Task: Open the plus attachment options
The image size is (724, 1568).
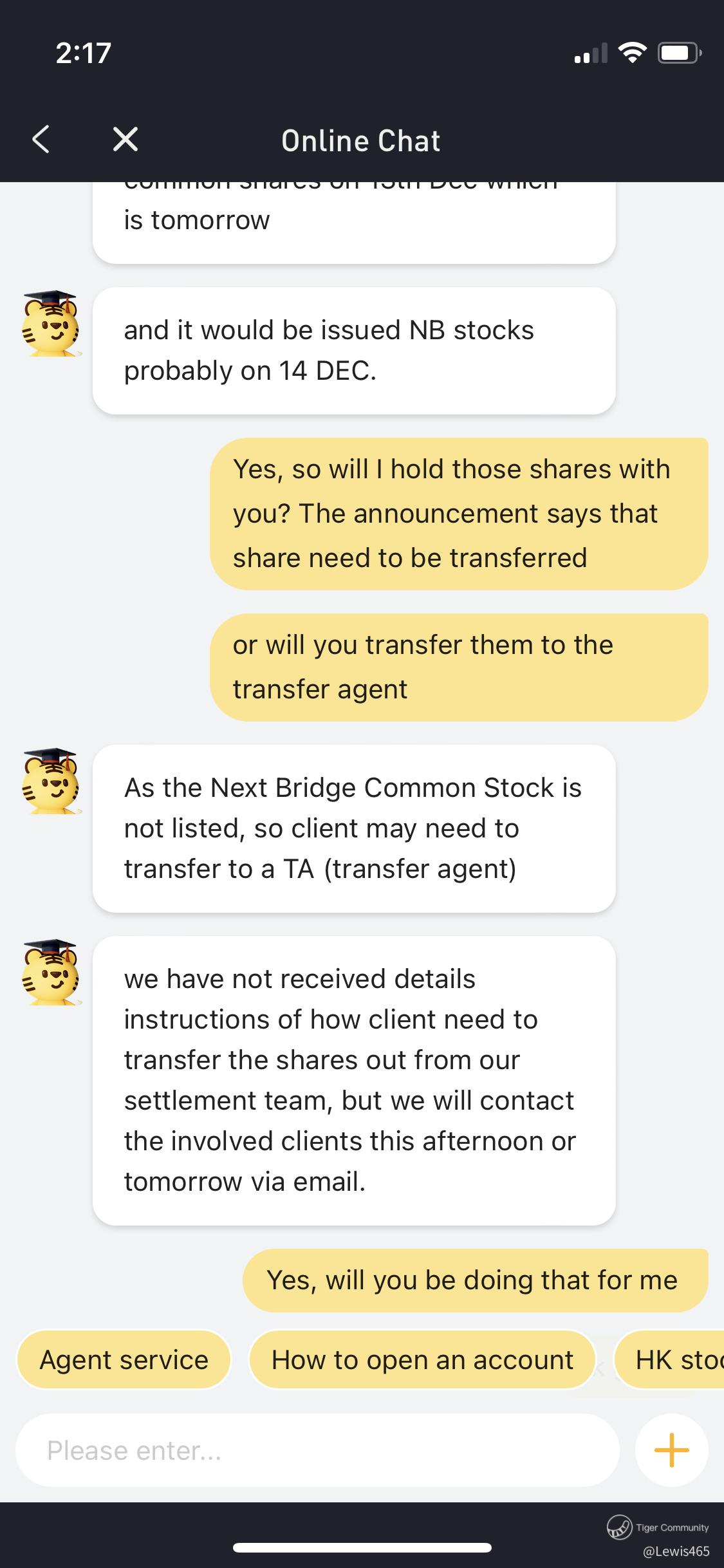Action: 671,1450
